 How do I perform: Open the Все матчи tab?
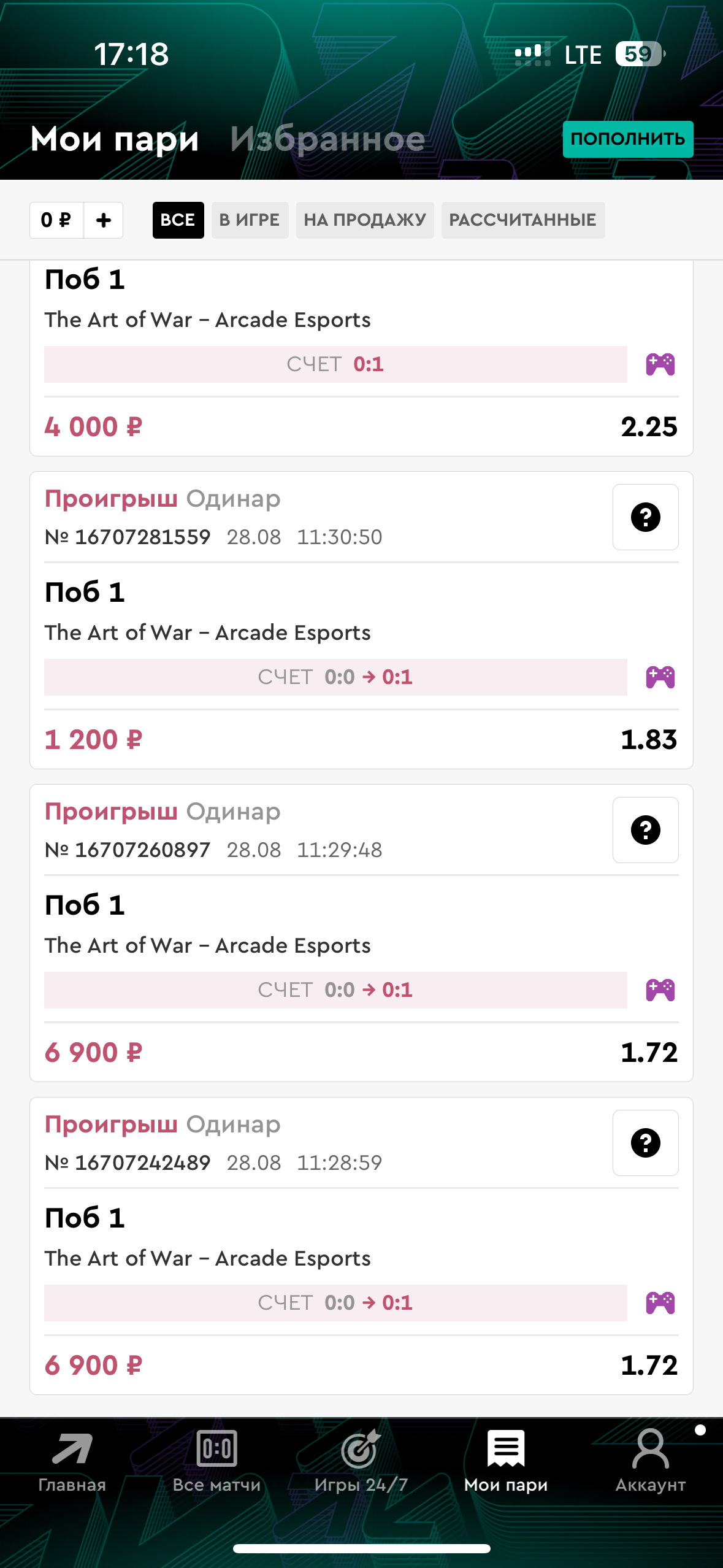click(216, 1461)
